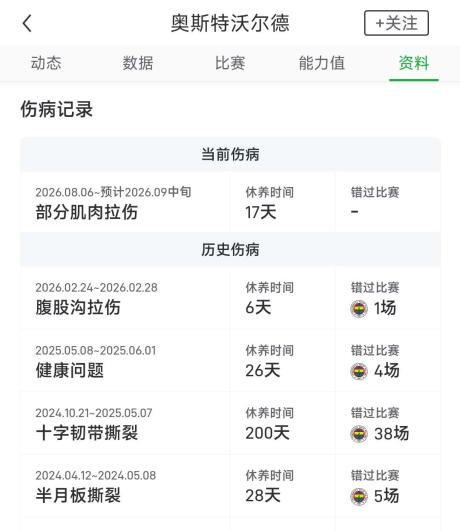Screen dimensions: 460x531
Task: Open the 数据 tab
Action: coord(138,63)
